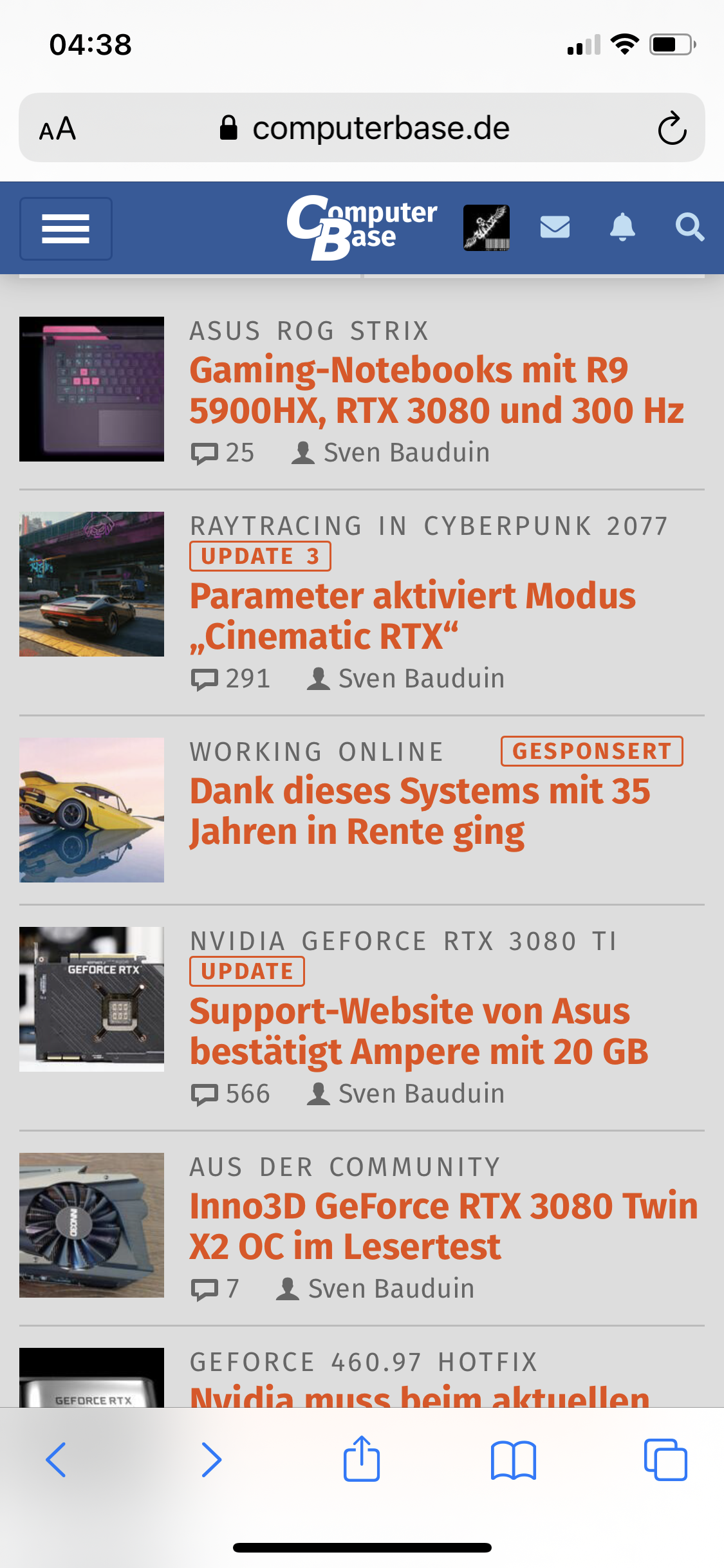Image resolution: width=724 pixels, height=1568 pixels.
Task: Show all open Safari tabs
Action: (665, 1460)
